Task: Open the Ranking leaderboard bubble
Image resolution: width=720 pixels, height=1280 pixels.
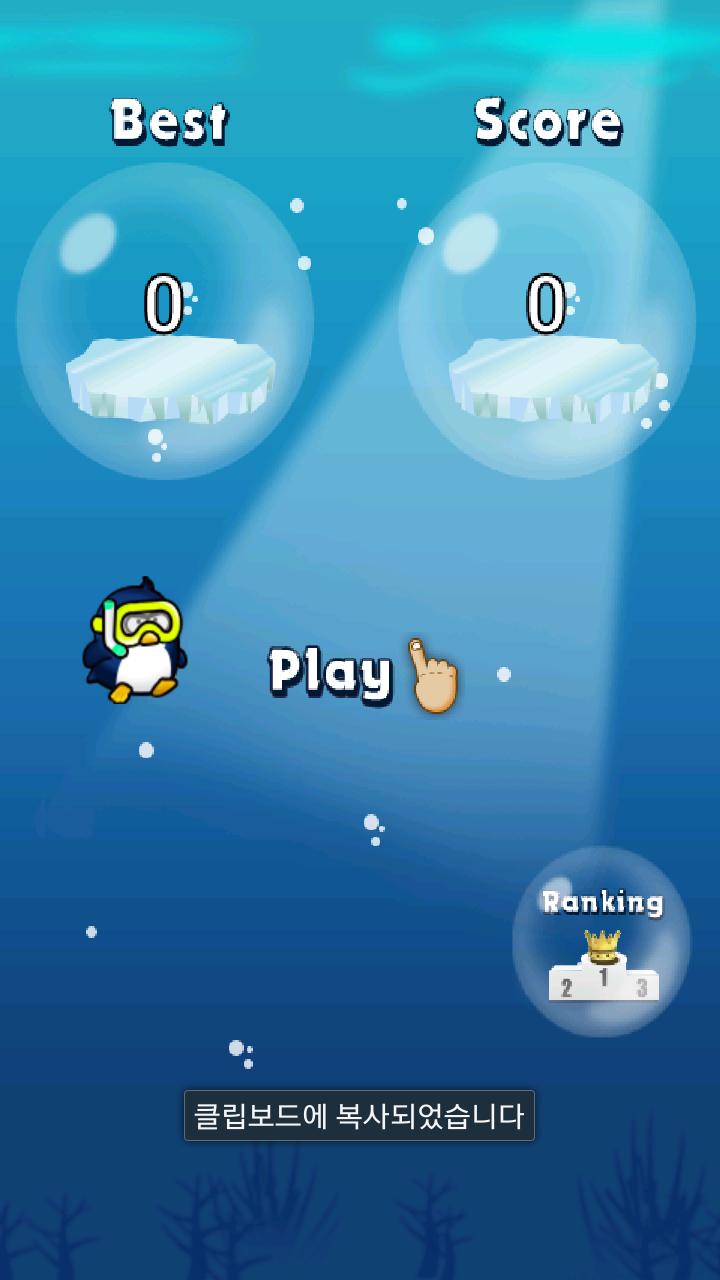Action: coord(602,943)
